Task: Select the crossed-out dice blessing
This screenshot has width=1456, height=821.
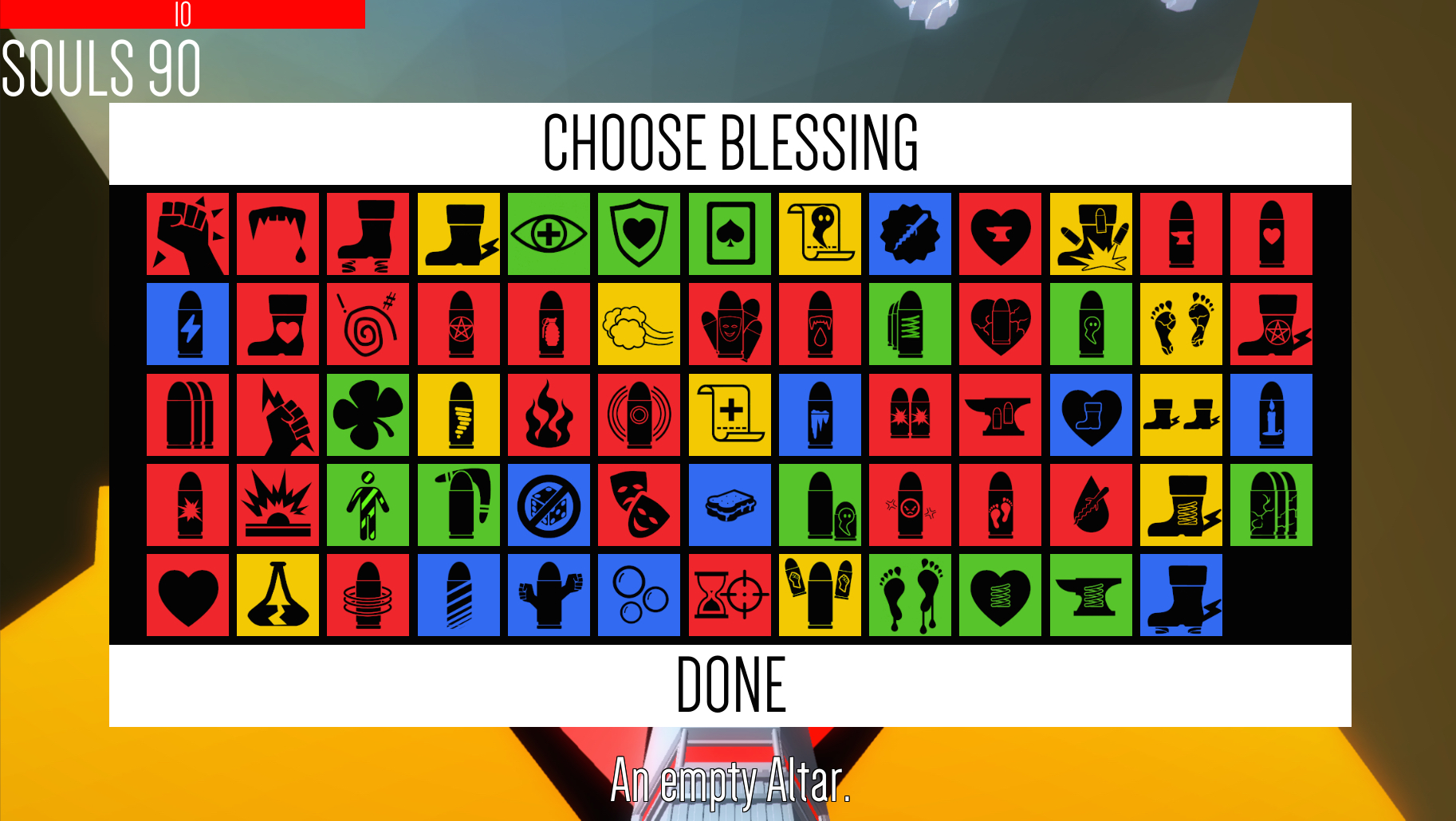Action: [x=549, y=505]
